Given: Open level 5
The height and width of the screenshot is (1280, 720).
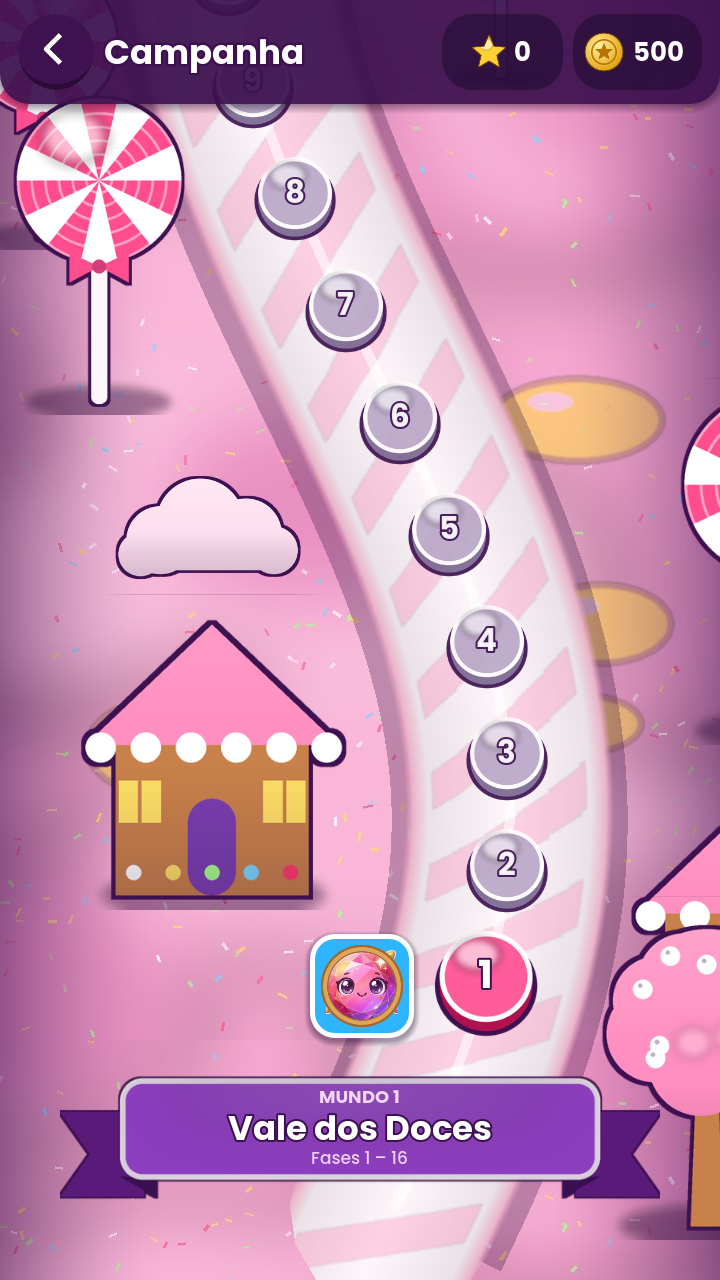Looking at the screenshot, I should 449,532.
